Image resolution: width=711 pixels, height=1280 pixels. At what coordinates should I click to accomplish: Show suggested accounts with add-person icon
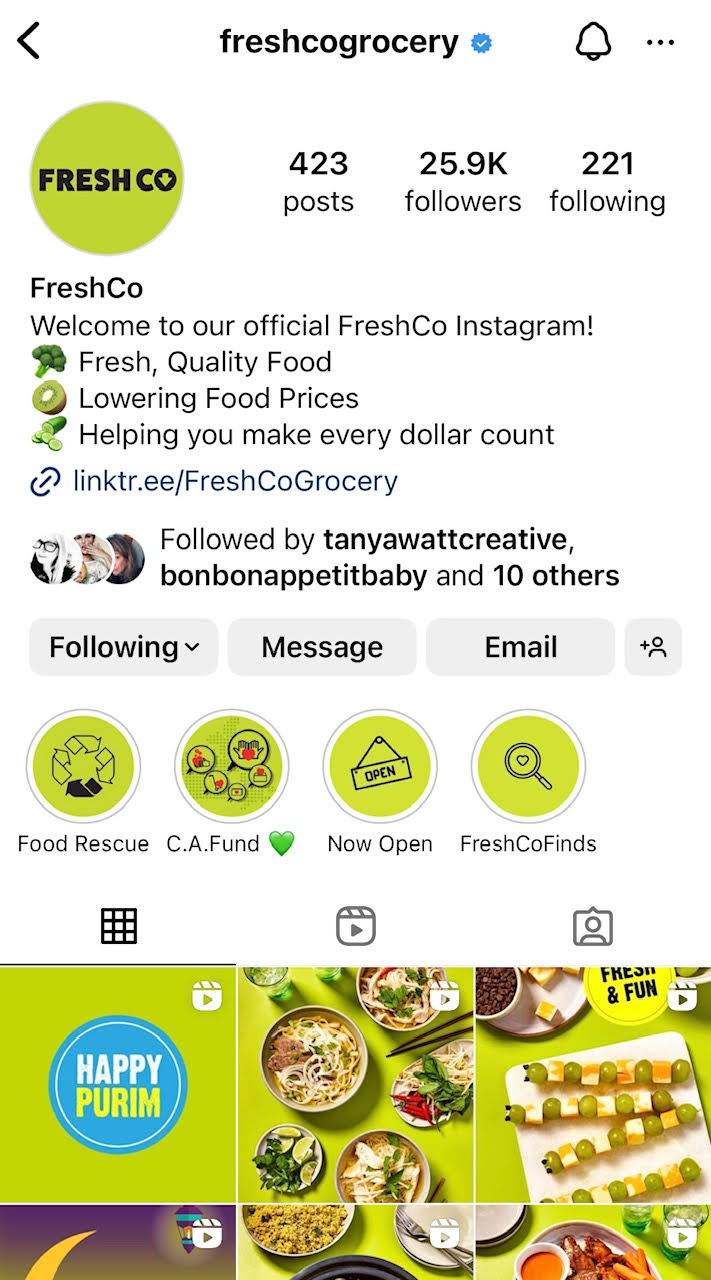(653, 647)
